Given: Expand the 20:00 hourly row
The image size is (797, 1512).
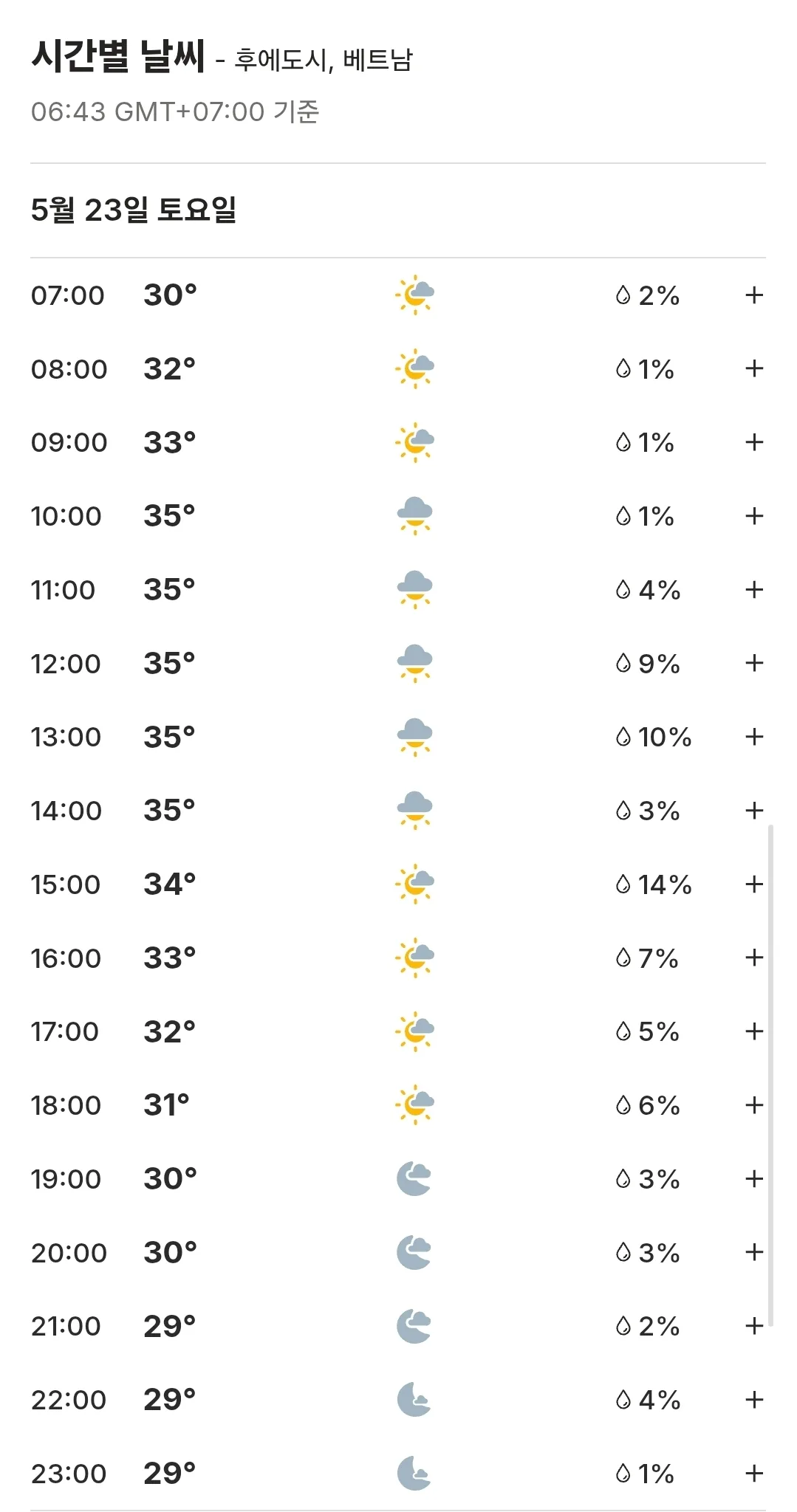Looking at the screenshot, I should tap(753, 1252).
